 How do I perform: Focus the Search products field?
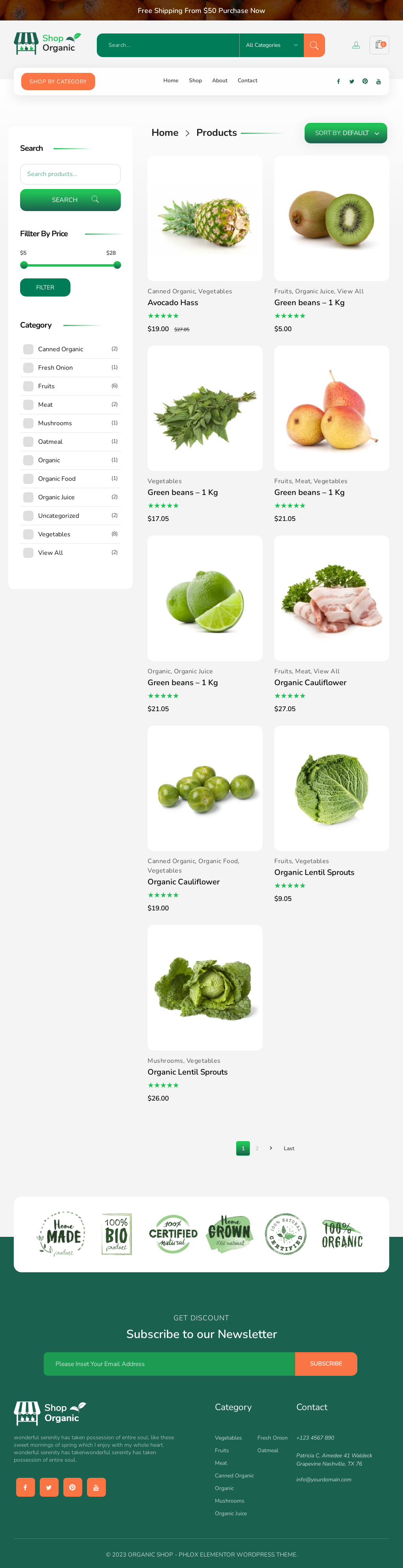tap(70, 174)
